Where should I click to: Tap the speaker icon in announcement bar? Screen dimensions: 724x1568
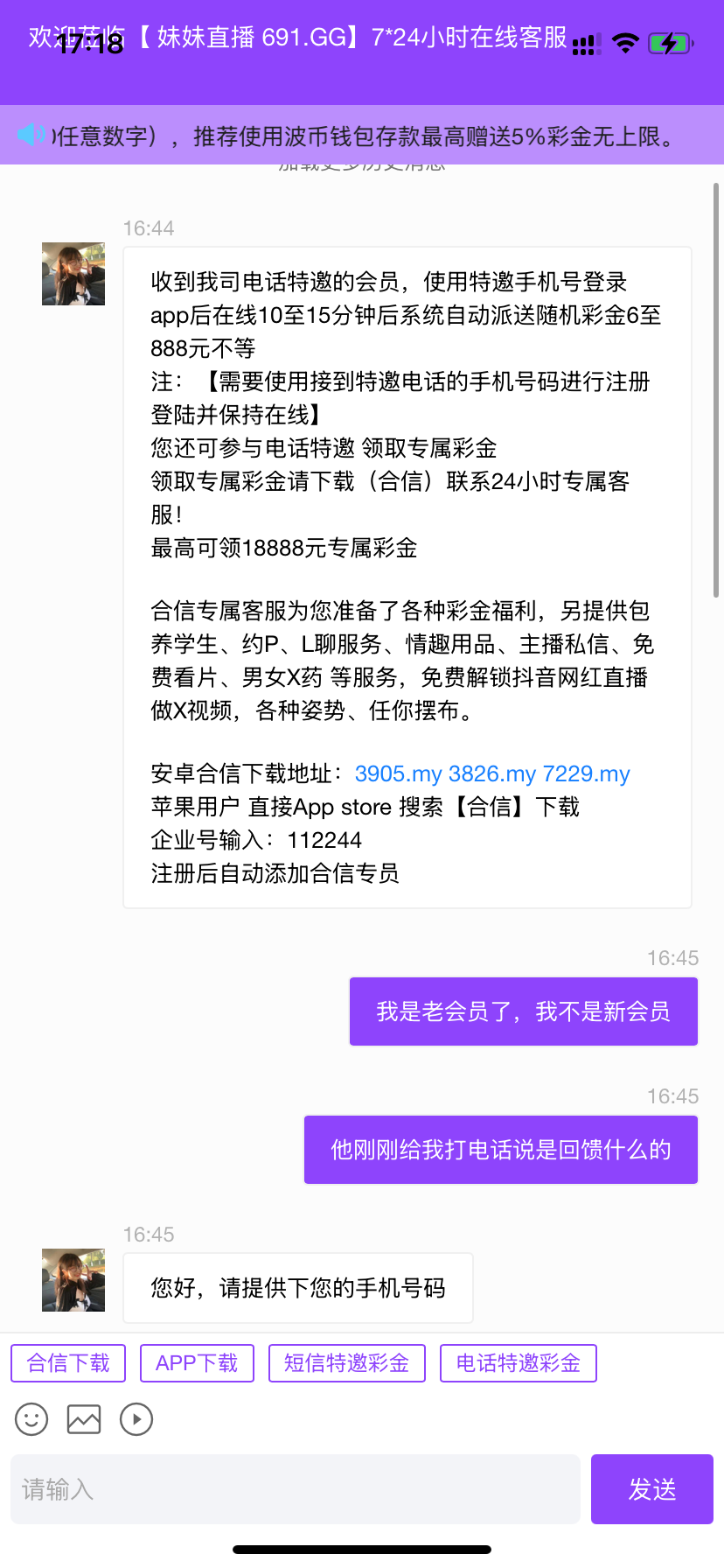tap(31, 135)
